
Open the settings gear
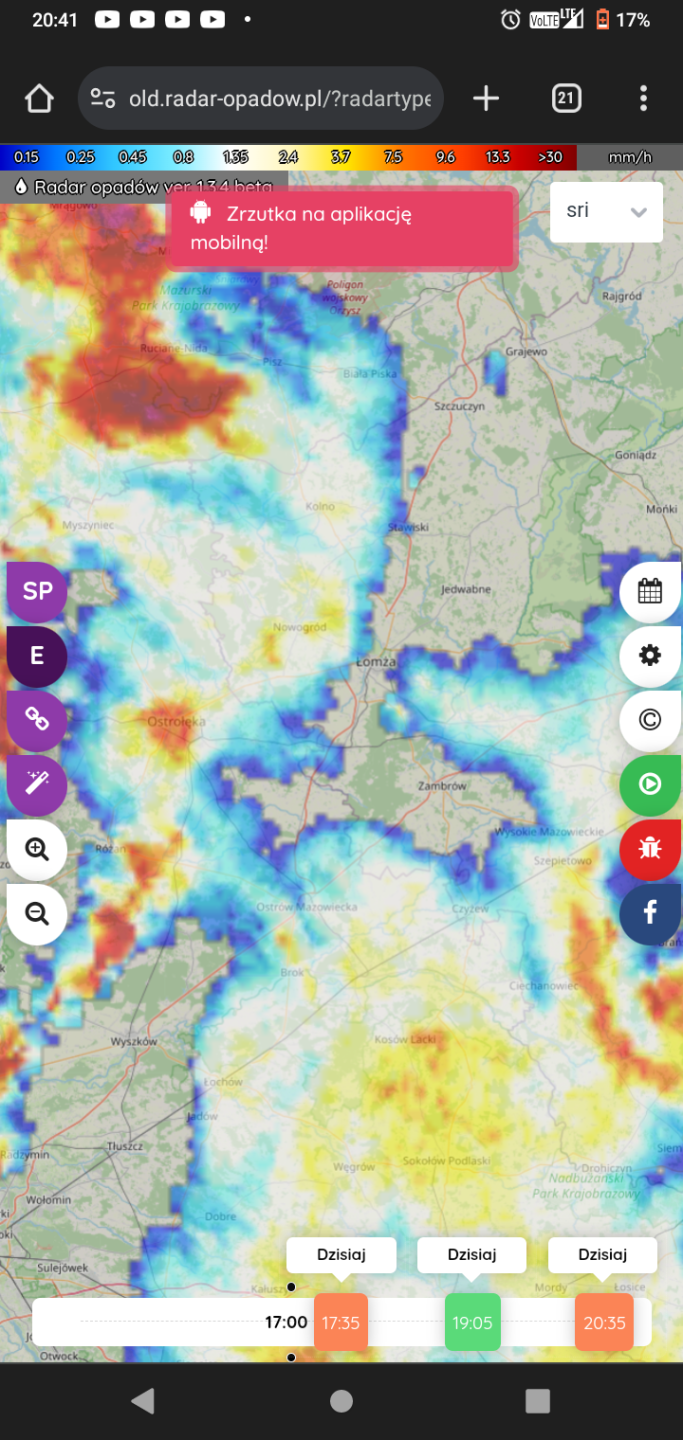[650, 656]
